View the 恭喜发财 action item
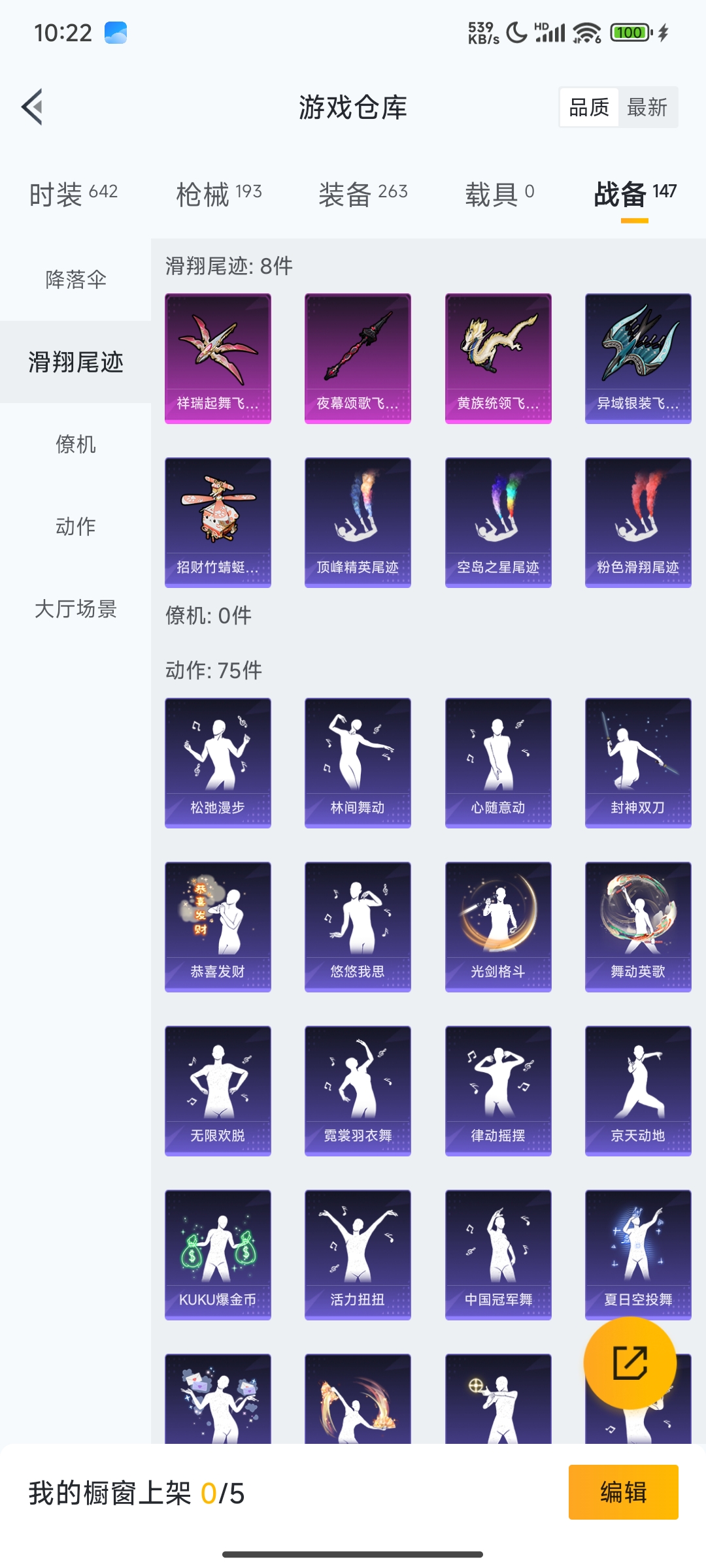The image size is (706, 1568). tap(218, 926)
